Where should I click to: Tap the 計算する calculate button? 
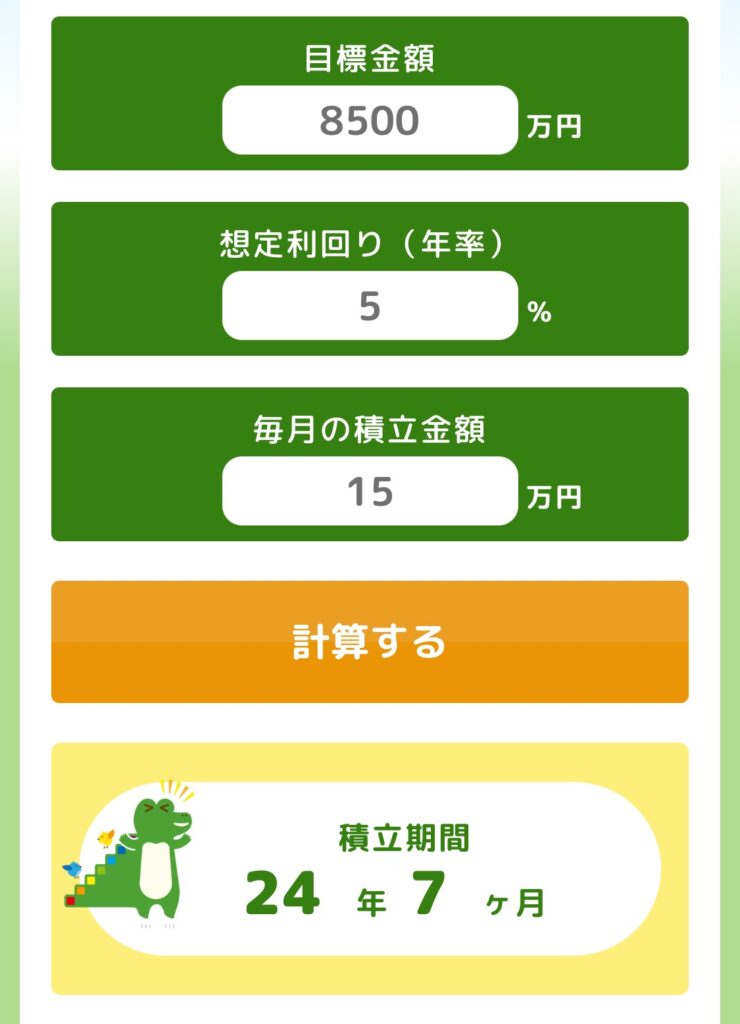pyautogui.click(x=369, y=642)
